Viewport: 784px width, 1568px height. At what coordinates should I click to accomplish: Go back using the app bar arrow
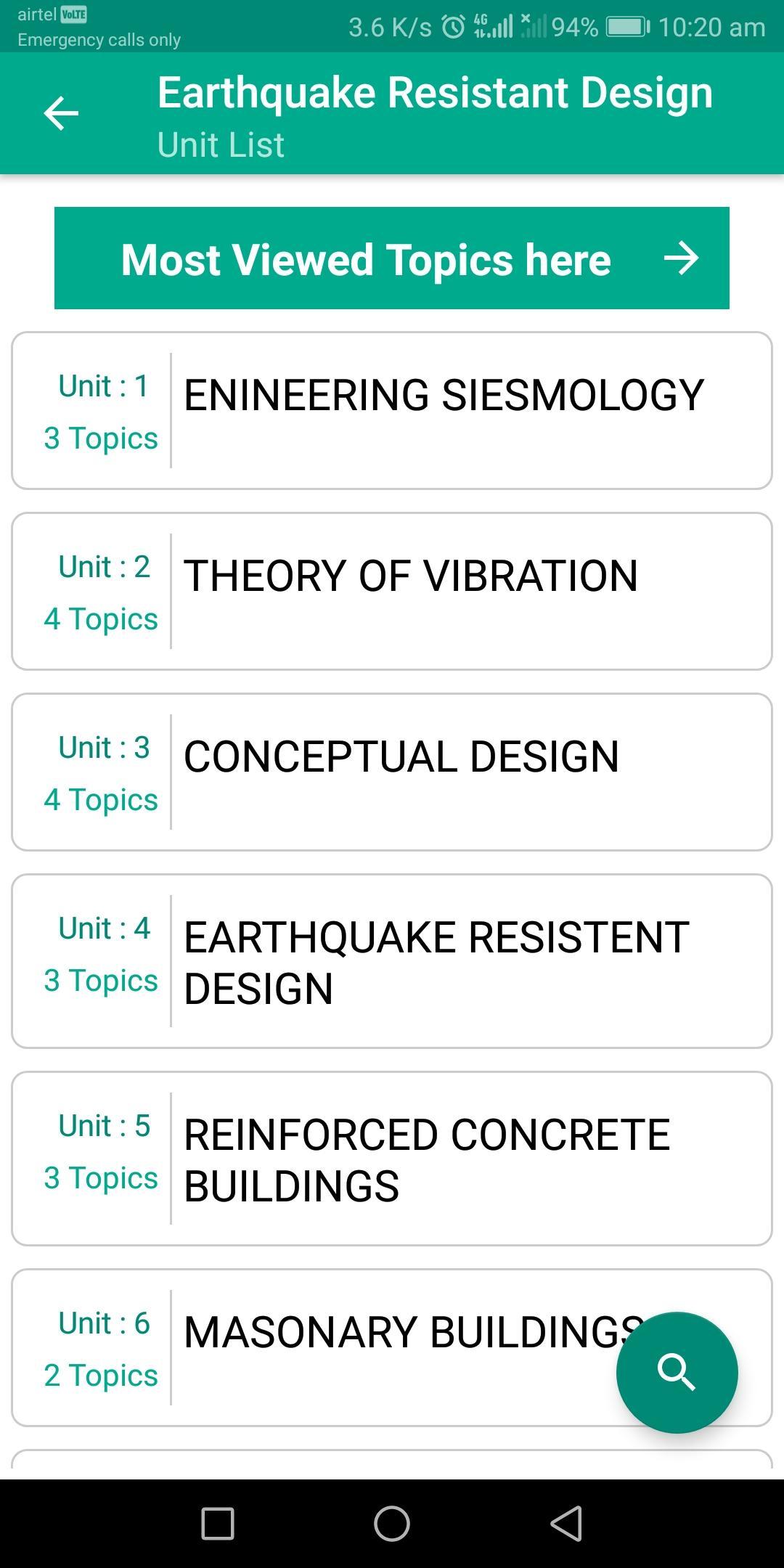click(x=61, y=113)
